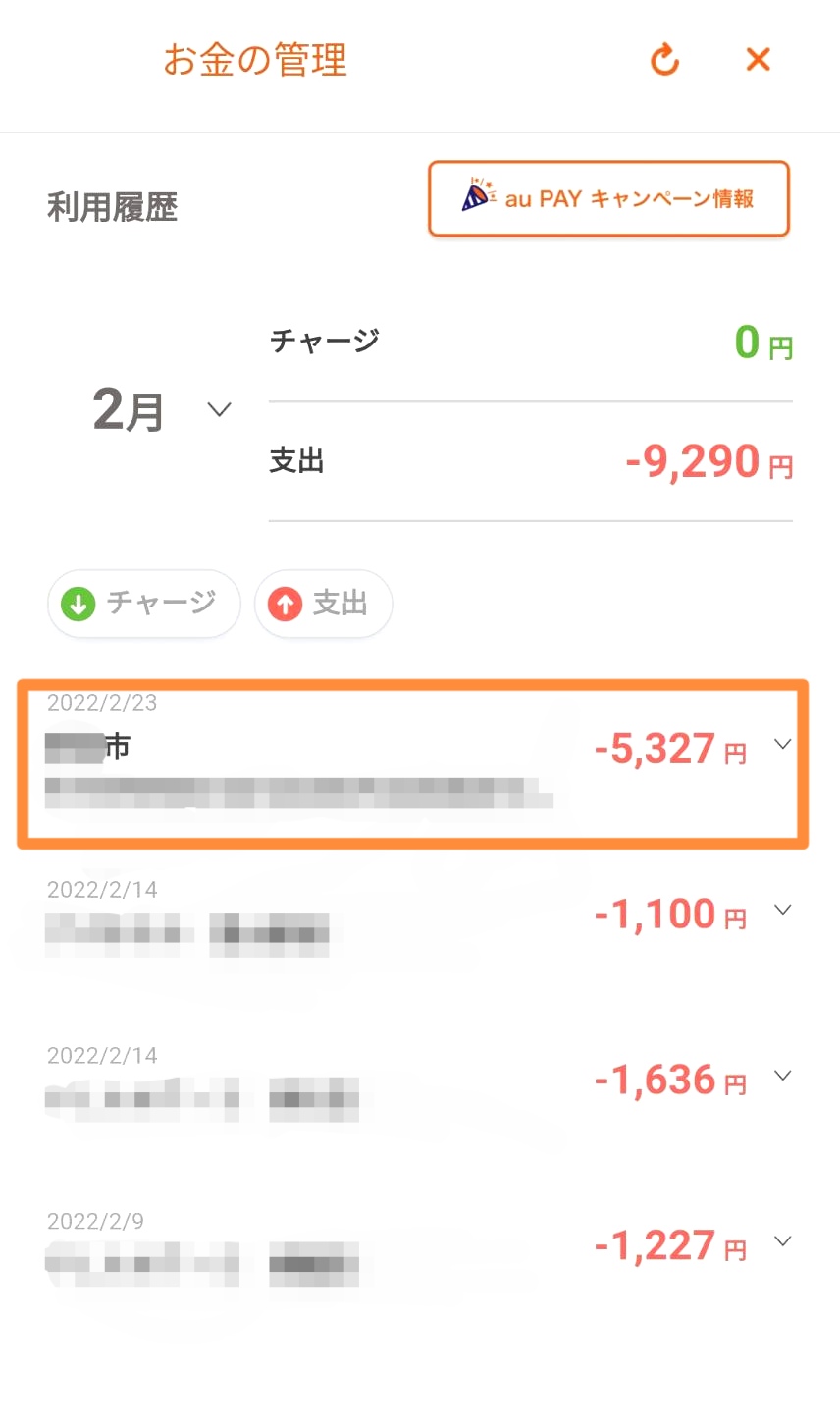Expand the -5,327円 transaction
This screenshot has height=1424, width=840.
pos(782,745)
